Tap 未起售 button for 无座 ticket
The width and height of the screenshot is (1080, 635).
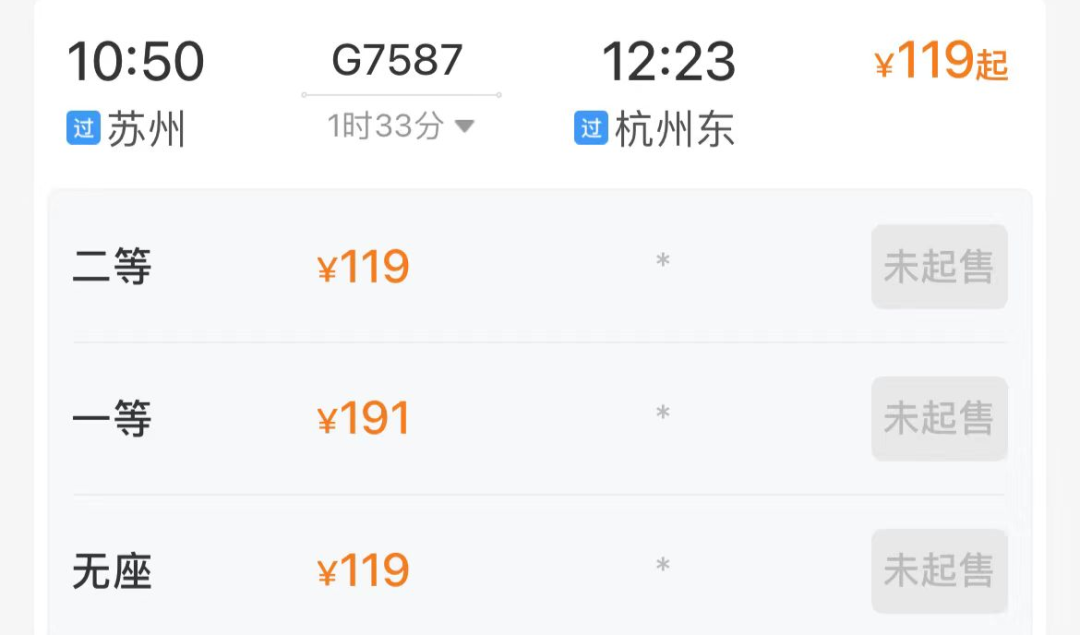point(938,571)
